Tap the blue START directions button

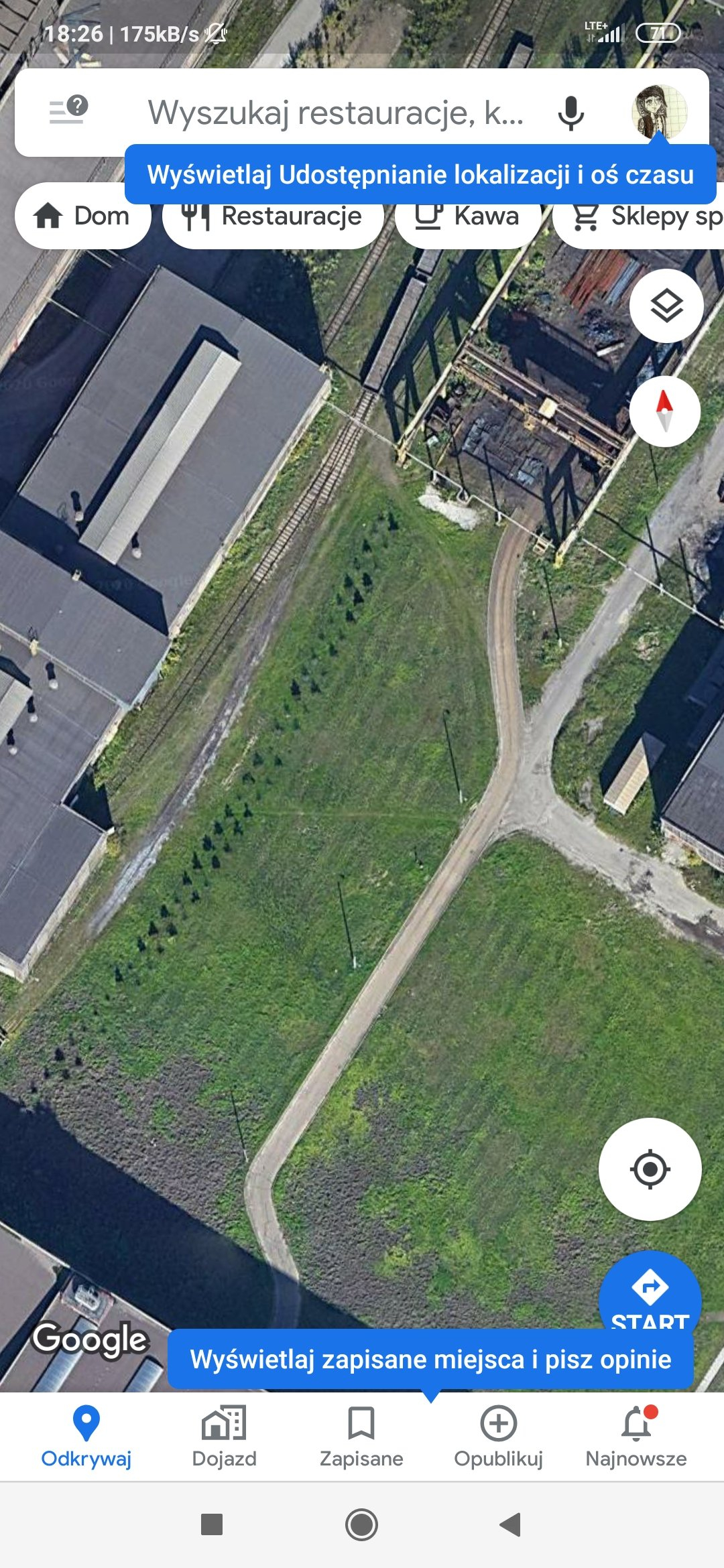coord(650,1293)
